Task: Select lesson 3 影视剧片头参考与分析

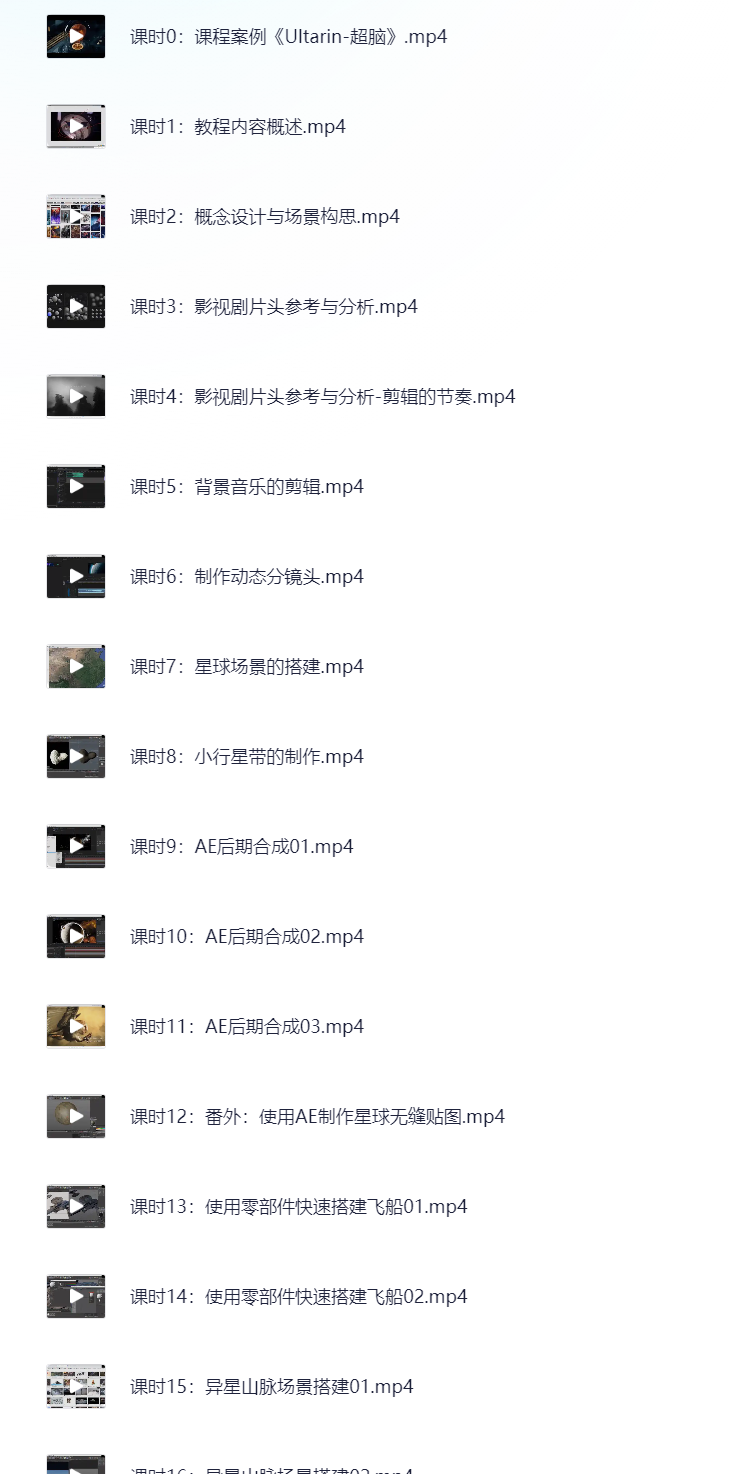Action: click(273, 307)
